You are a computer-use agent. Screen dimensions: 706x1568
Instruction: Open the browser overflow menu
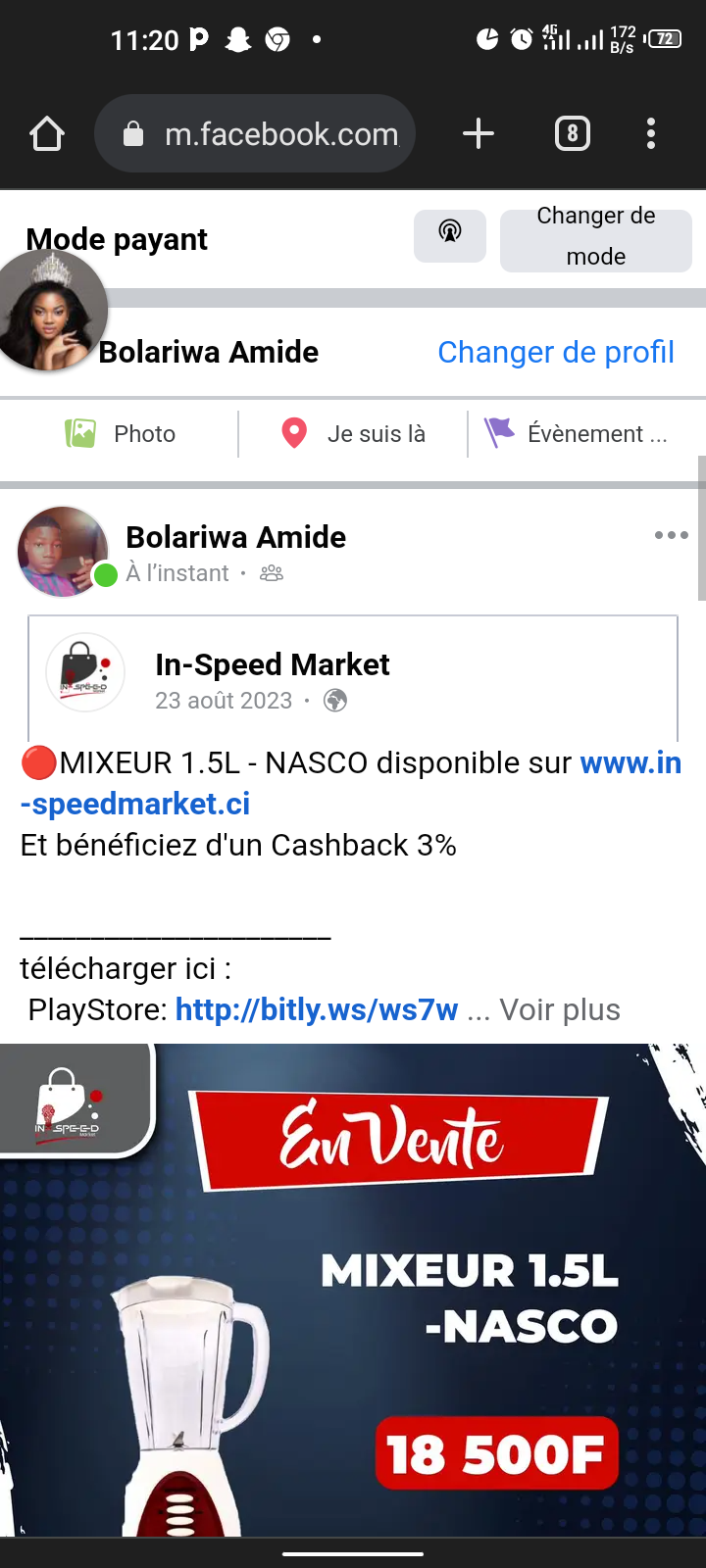(651, 133)
